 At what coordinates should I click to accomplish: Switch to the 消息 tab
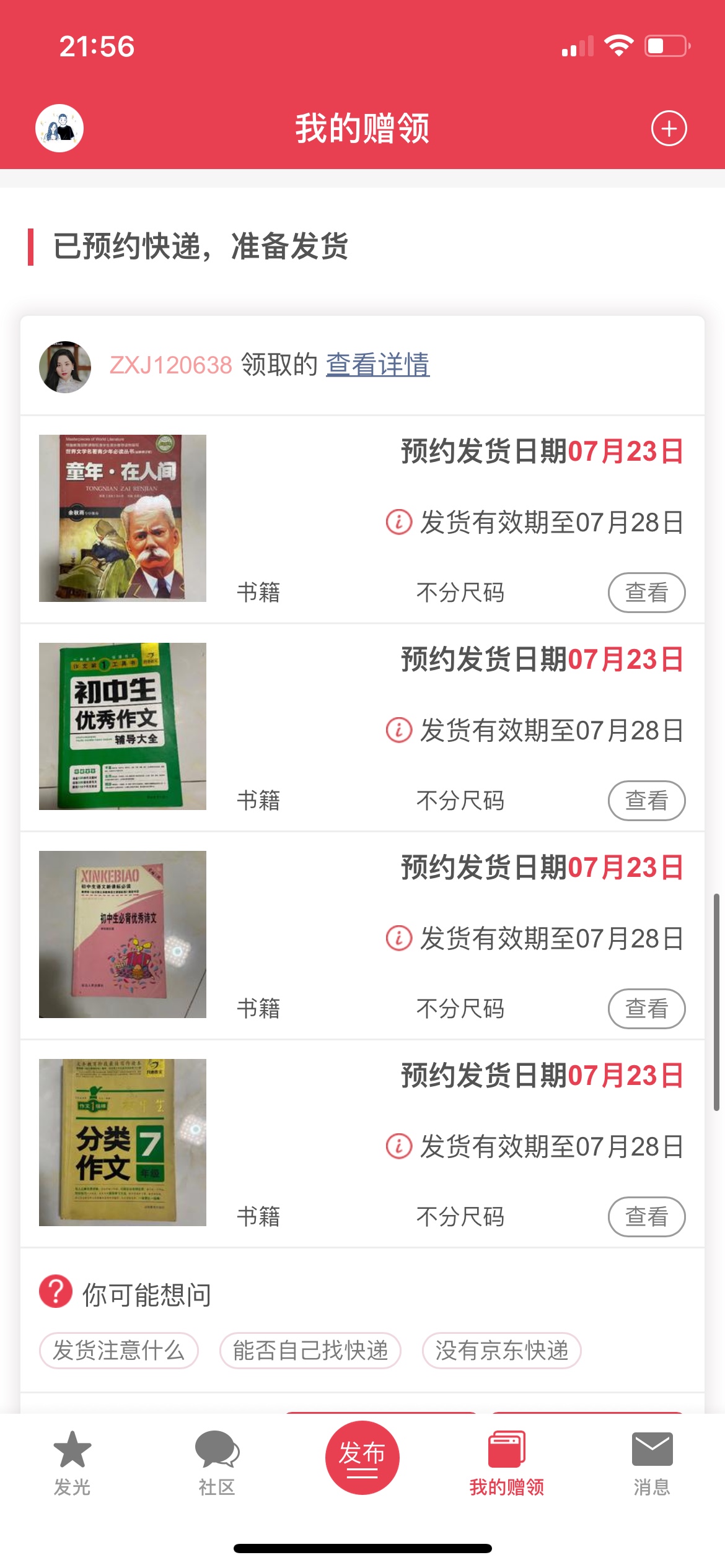pos(652,1461)
